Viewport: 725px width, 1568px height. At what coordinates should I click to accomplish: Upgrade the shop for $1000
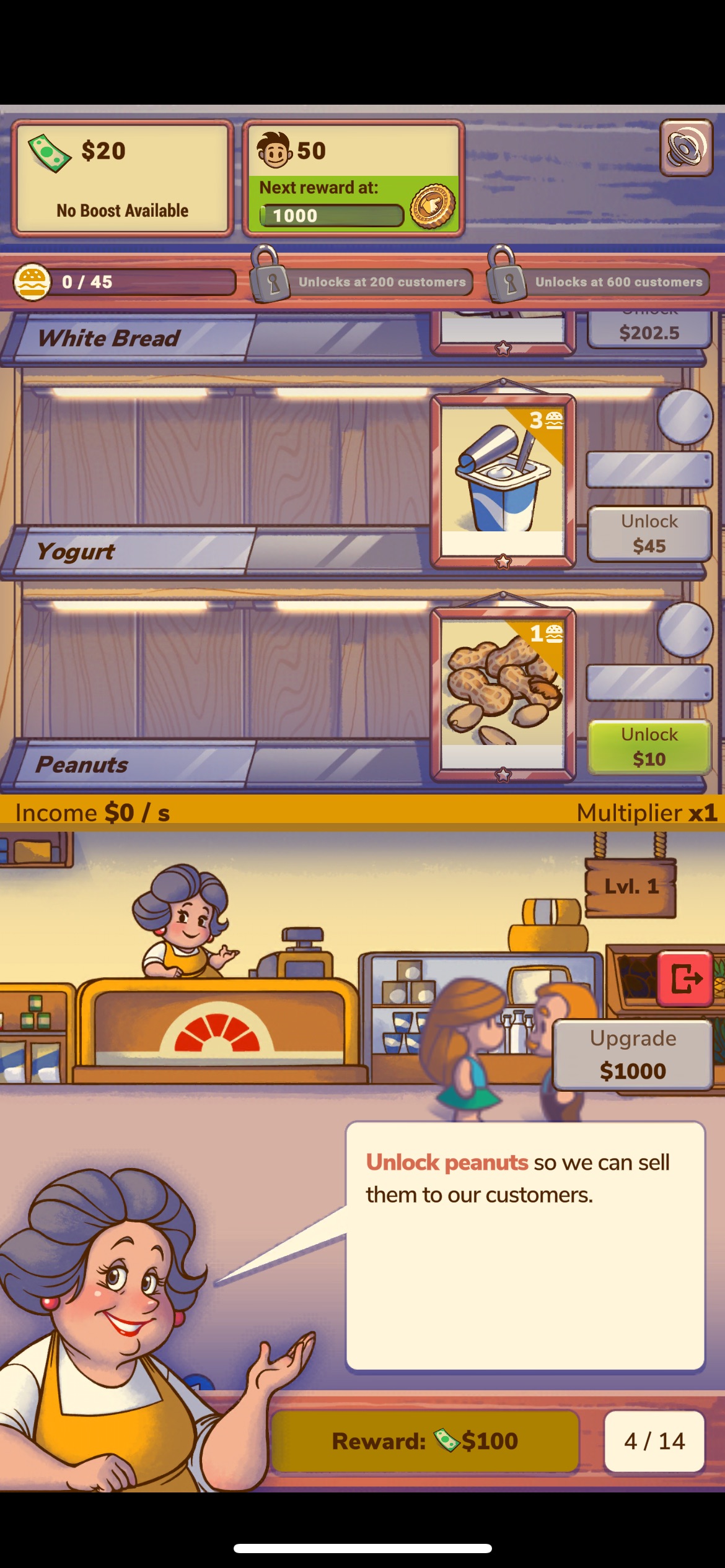tap(633, 1055)
